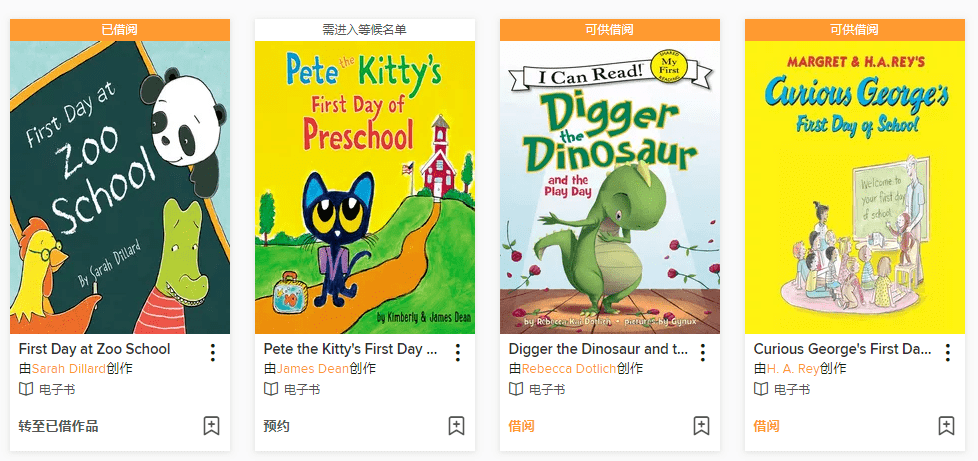Open Pete the Kitty's First Day cover
978x461 pixels.
point(365,187)
